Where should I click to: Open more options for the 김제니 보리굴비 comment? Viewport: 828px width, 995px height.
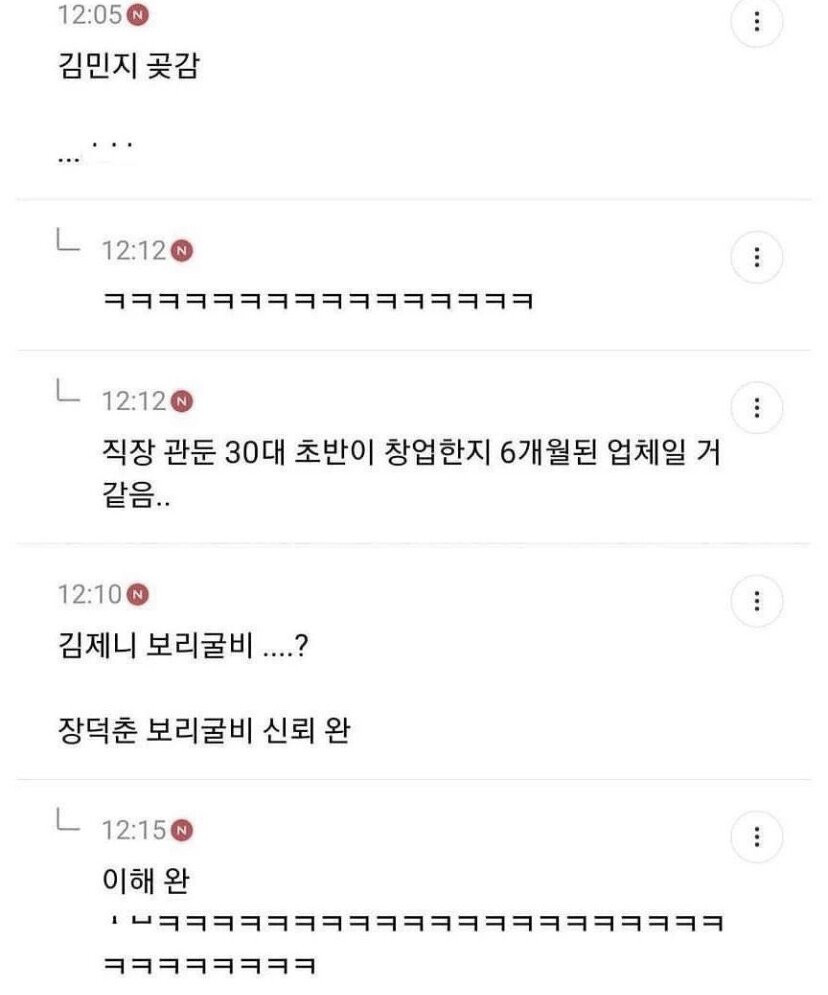coord(757,601)
